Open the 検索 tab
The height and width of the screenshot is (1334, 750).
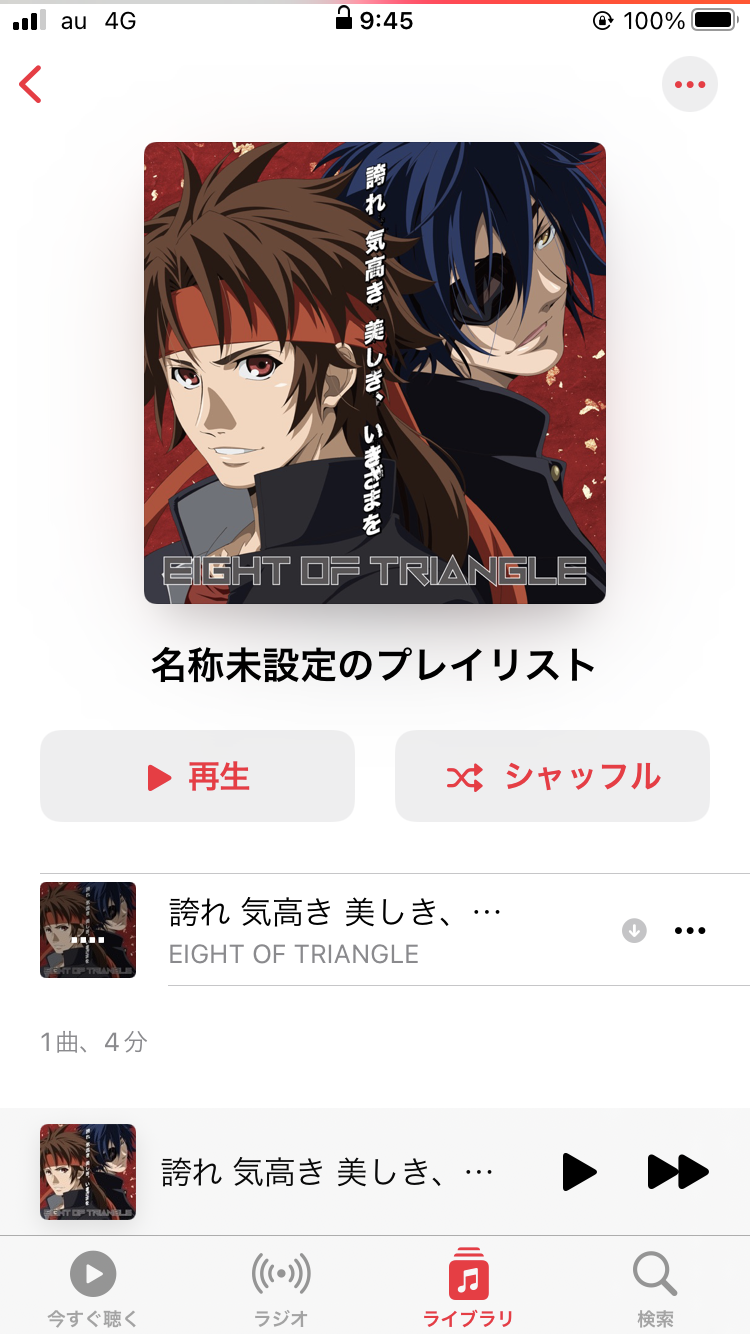tap(655, 1288)
